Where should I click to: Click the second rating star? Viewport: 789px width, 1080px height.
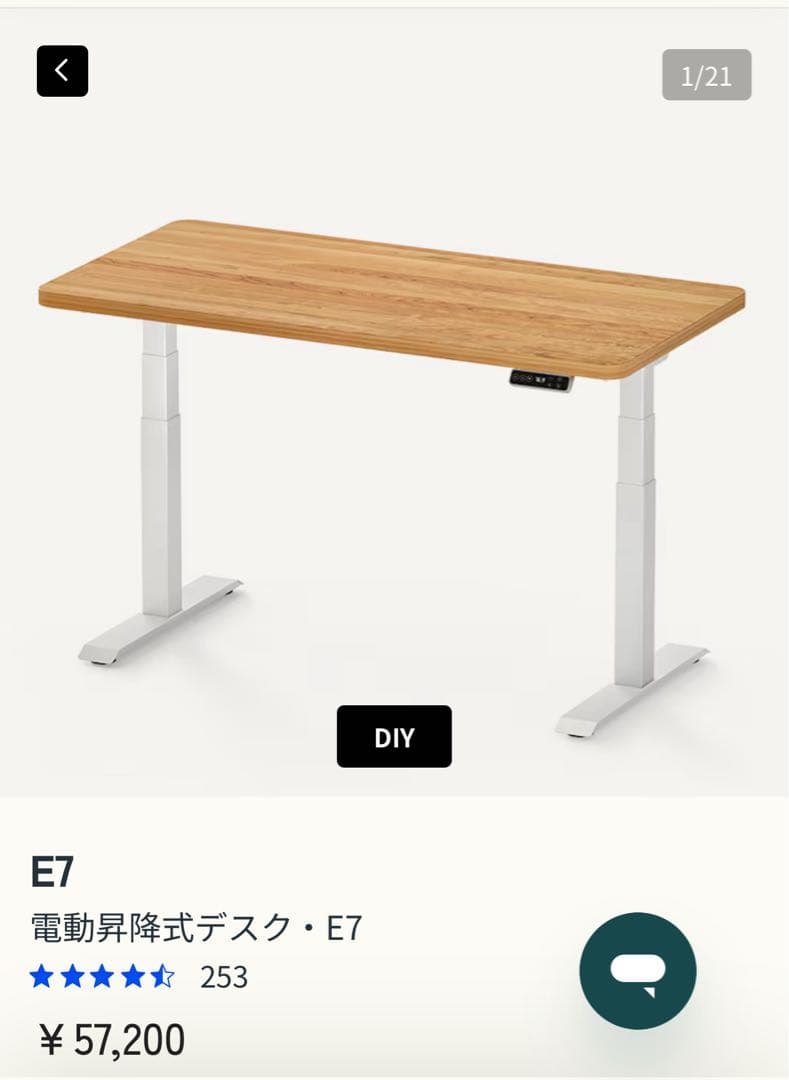(74, 975)
